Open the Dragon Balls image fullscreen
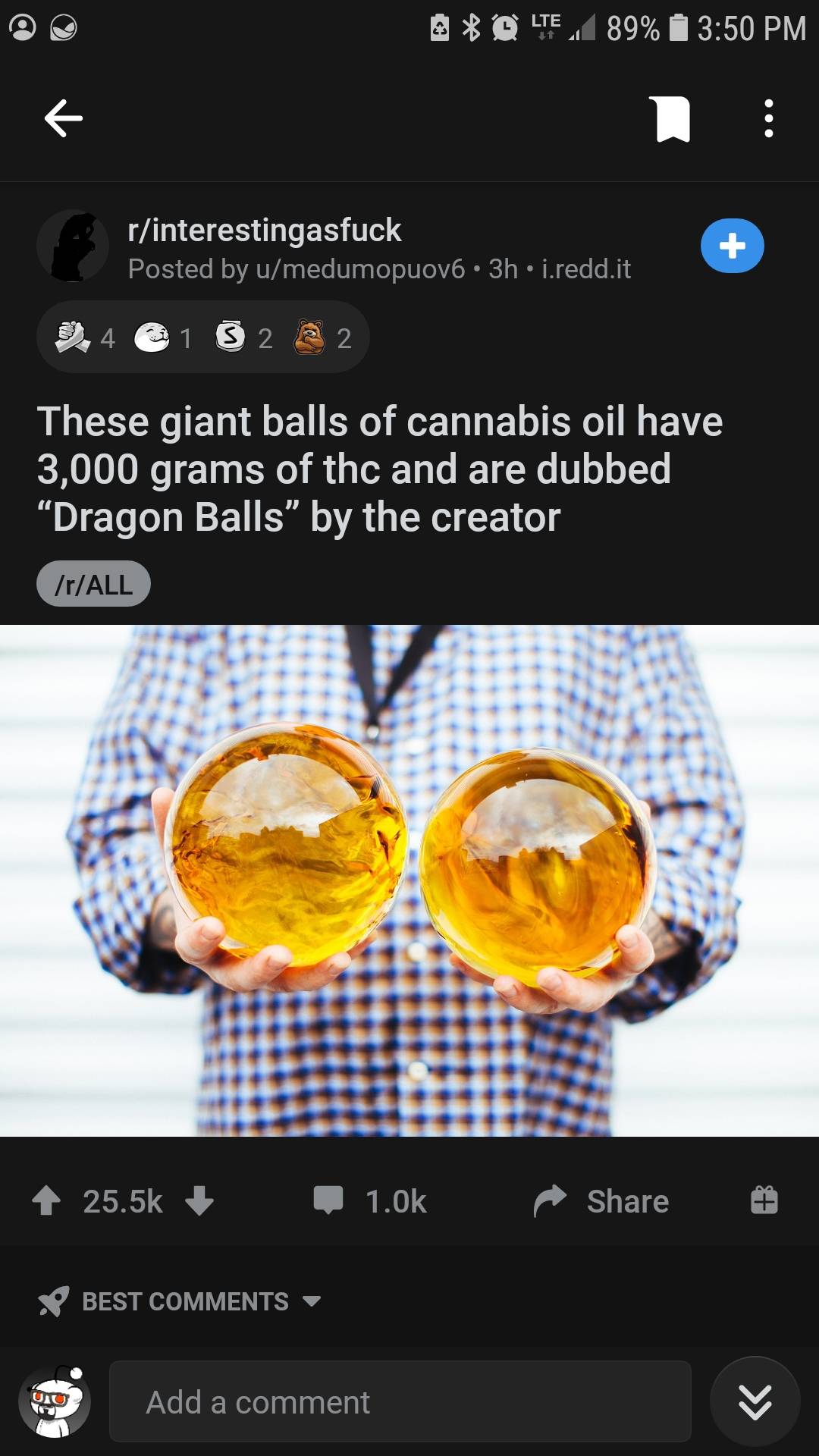 (x=409, y=880)
